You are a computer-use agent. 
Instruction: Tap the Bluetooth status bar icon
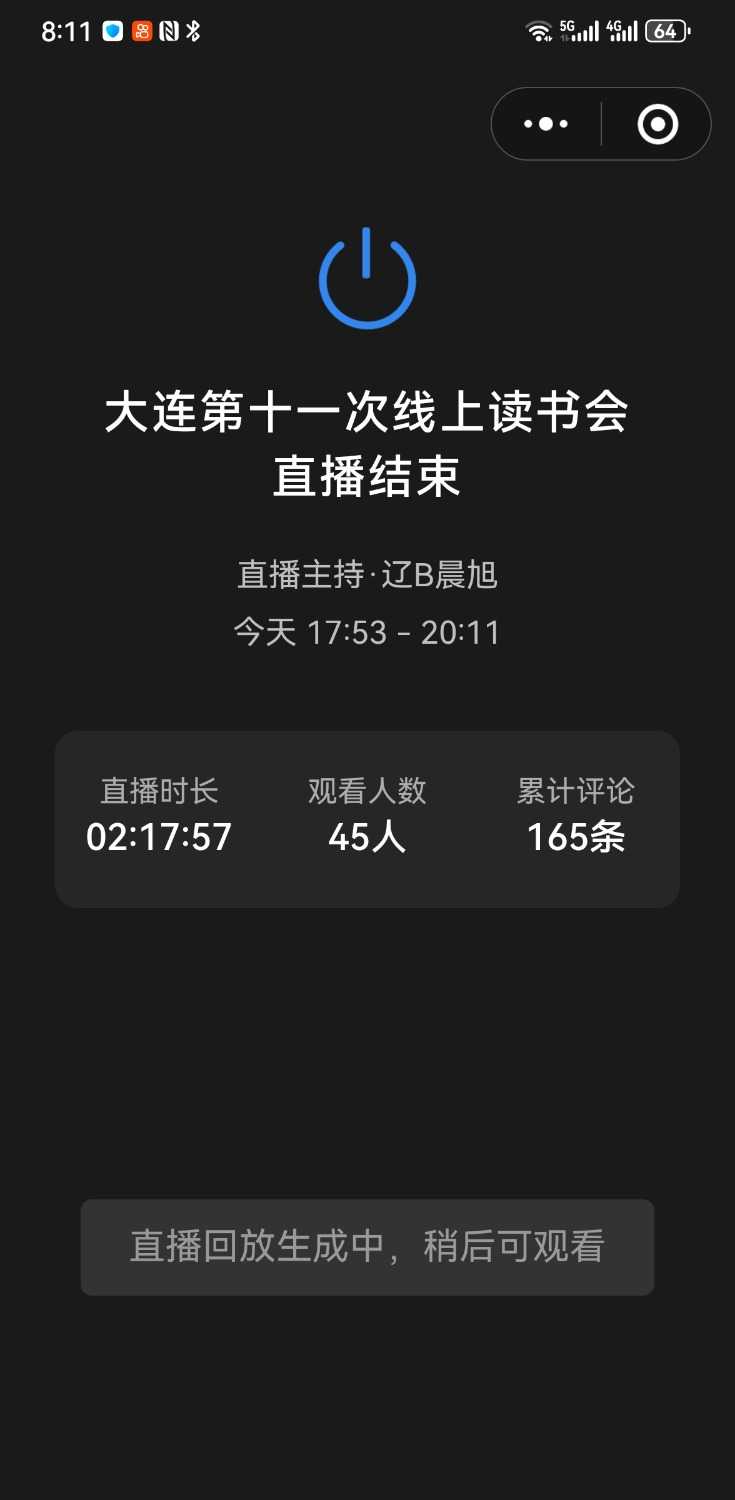194,30
